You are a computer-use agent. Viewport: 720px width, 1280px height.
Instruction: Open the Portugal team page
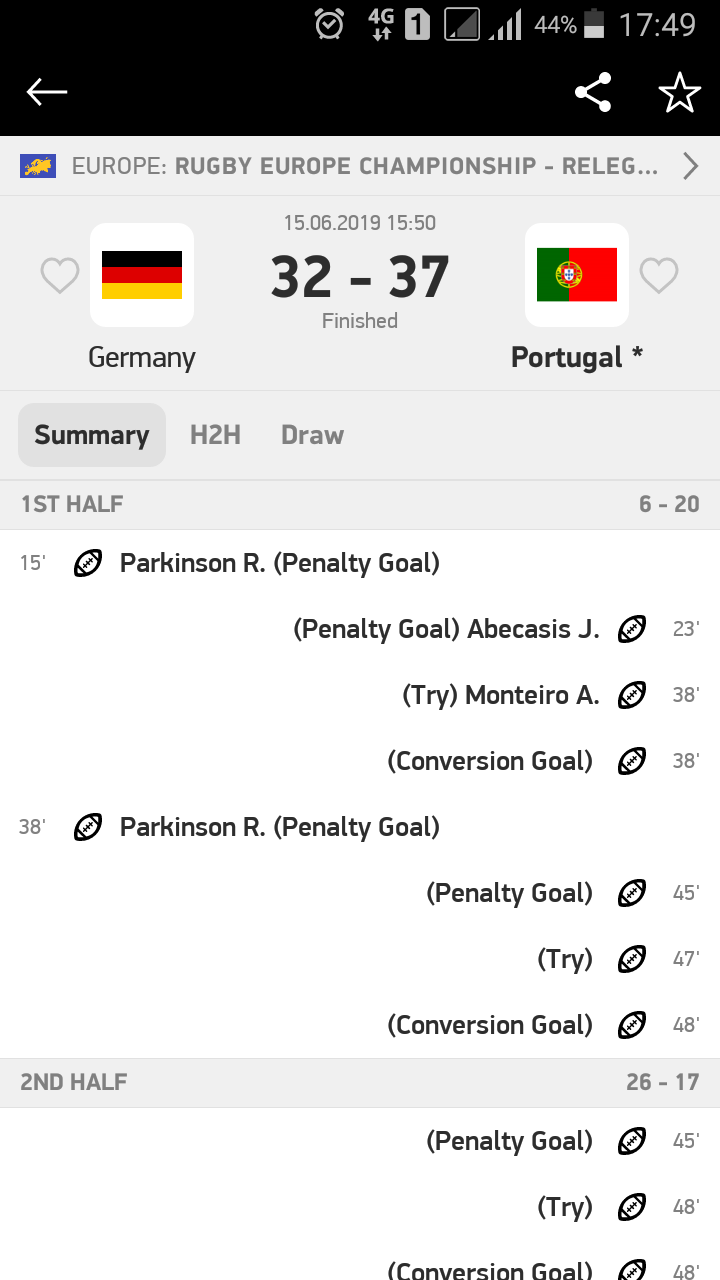[x=577, y=276]
